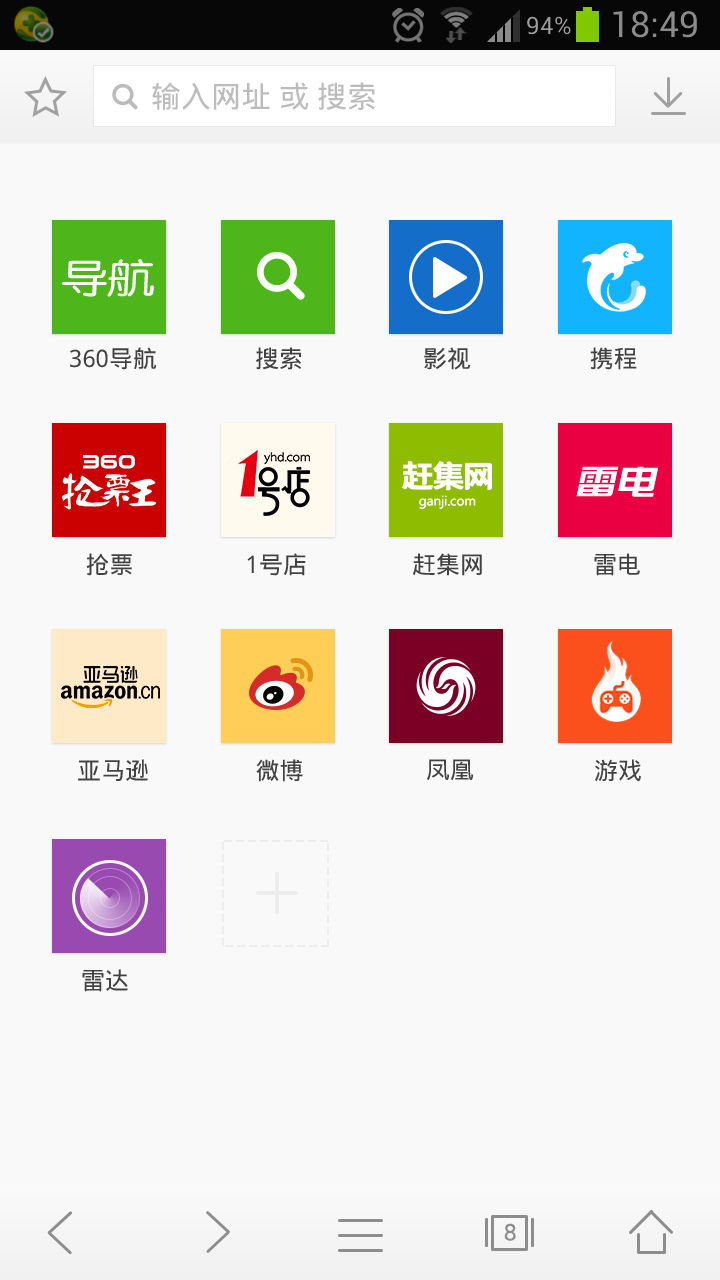Image resolution: width=720 pixels, height=1280 pixels.
Task: Tap the URL or search input box
Action: tap(354, 96)
